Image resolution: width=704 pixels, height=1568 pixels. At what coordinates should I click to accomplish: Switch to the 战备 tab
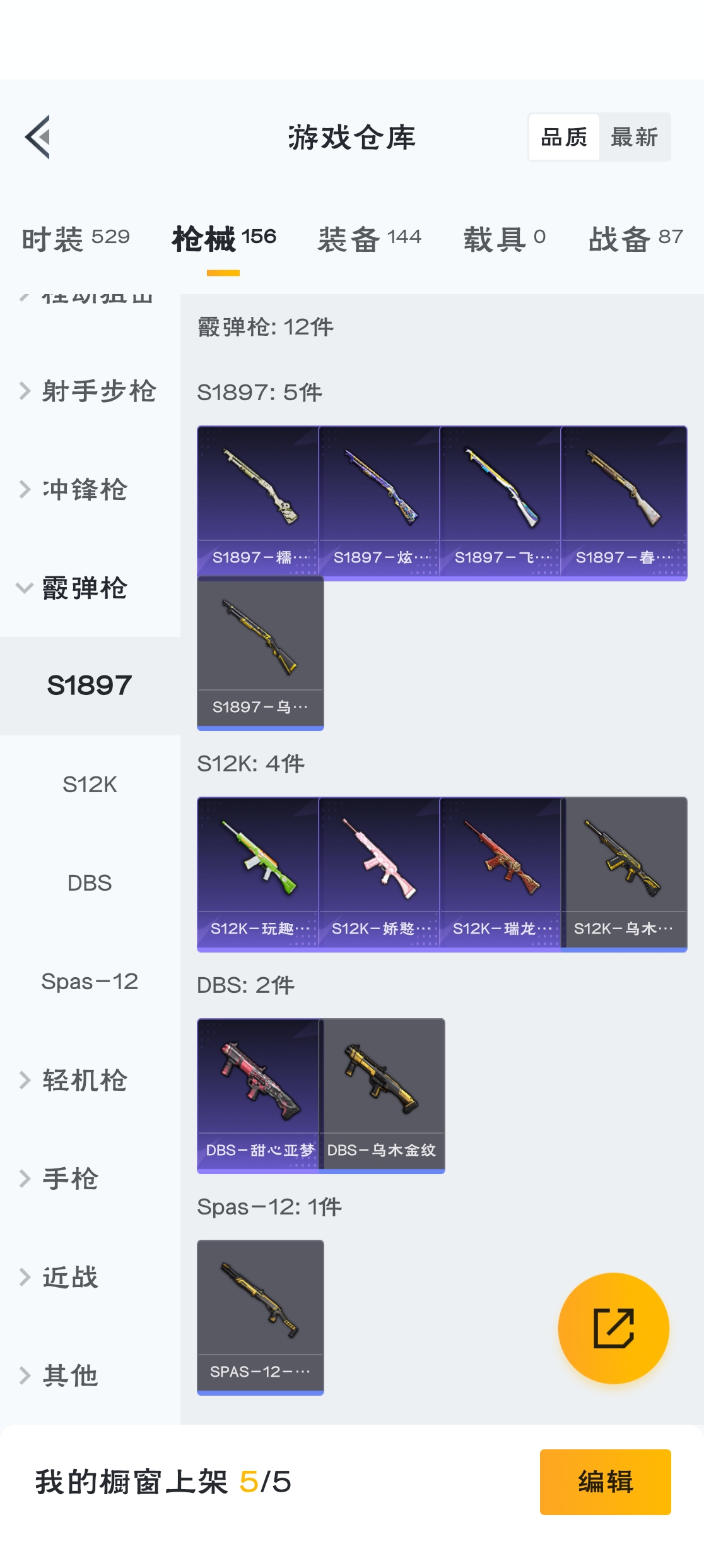635,239
